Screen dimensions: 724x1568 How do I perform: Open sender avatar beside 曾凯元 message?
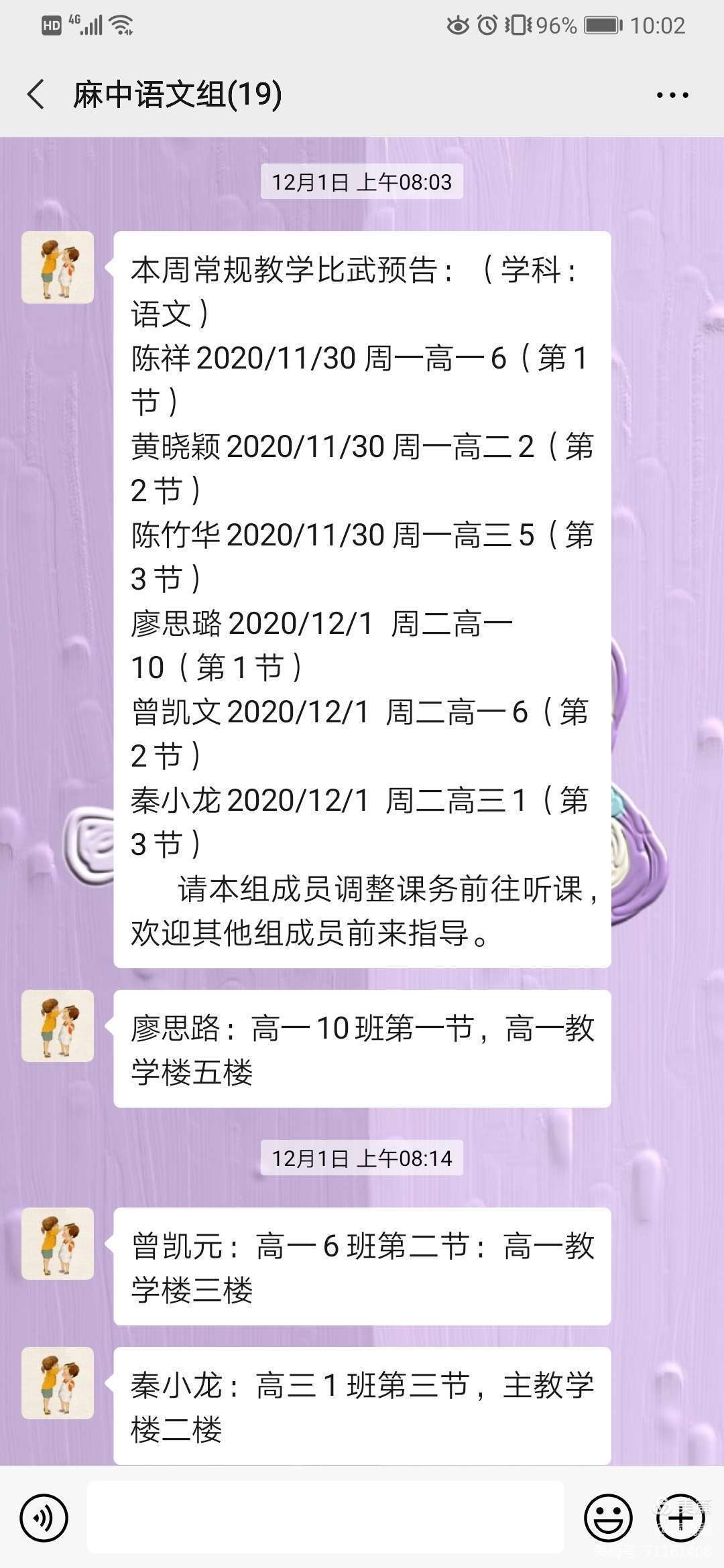tap(58, 1244)
